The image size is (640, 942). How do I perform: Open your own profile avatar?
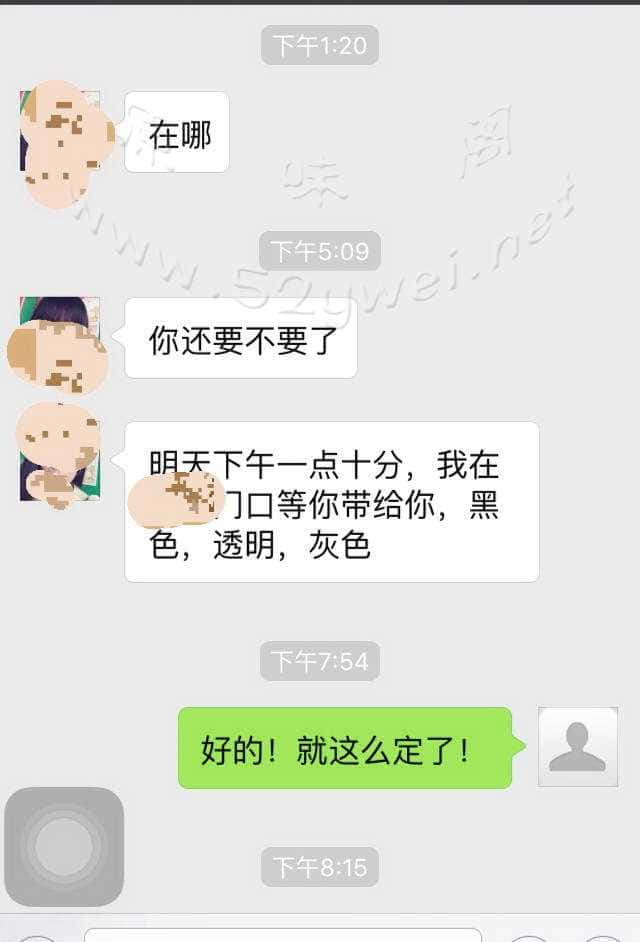[x=578, y=747]
